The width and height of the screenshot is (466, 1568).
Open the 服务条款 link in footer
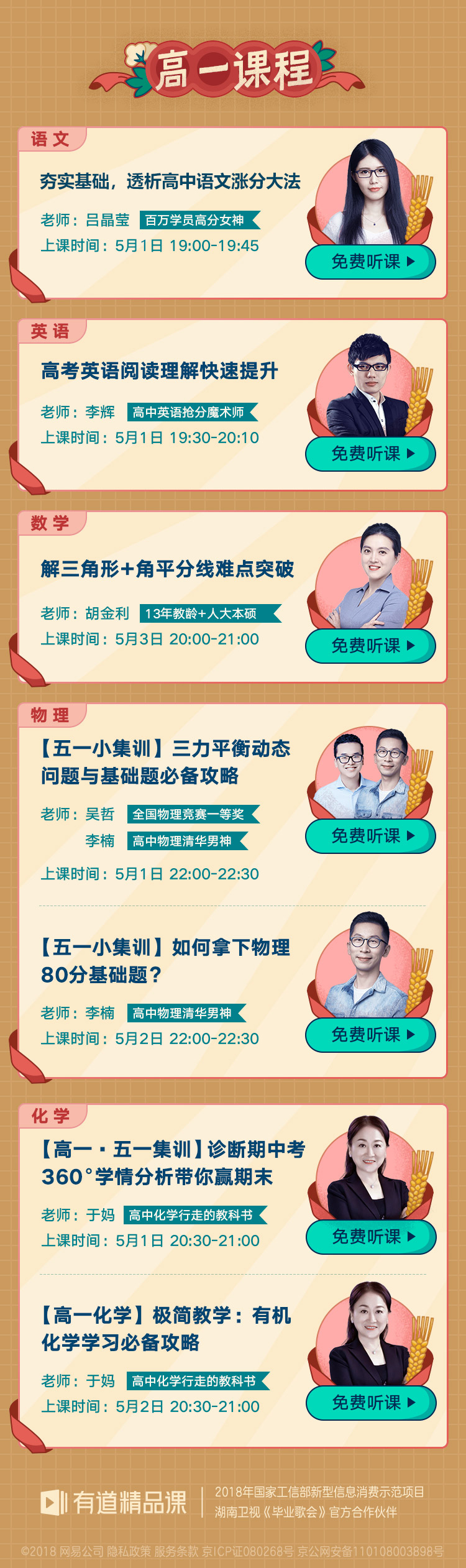[176, 1551]
